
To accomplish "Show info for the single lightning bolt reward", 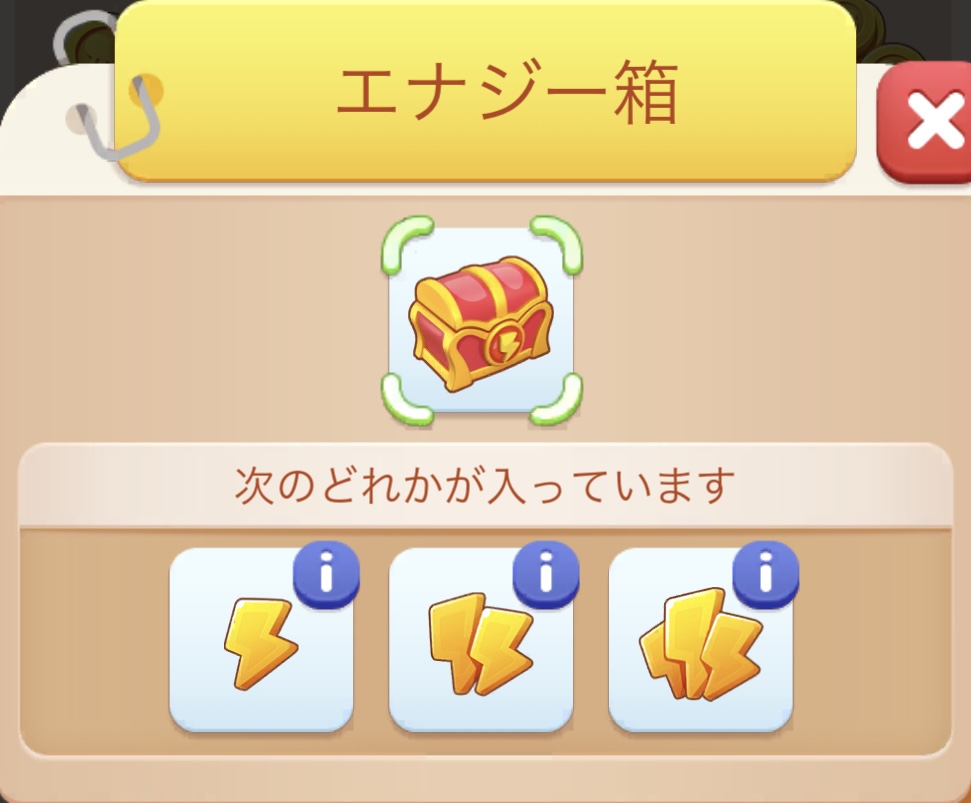I will click(326, 574).
